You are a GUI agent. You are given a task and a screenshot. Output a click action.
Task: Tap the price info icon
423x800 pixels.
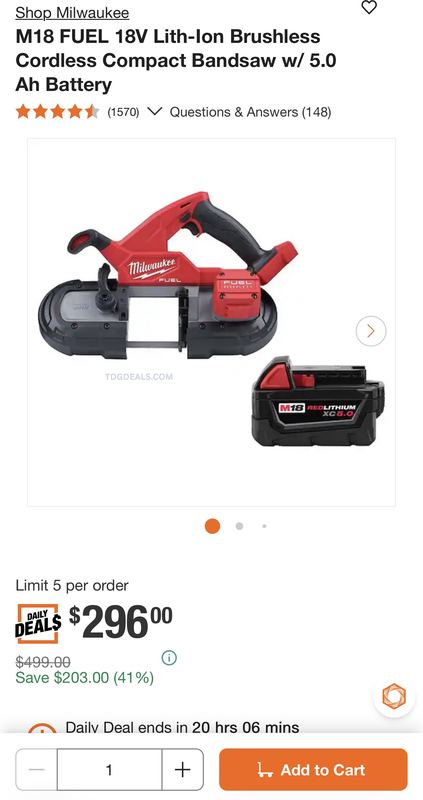pos(169,658)
